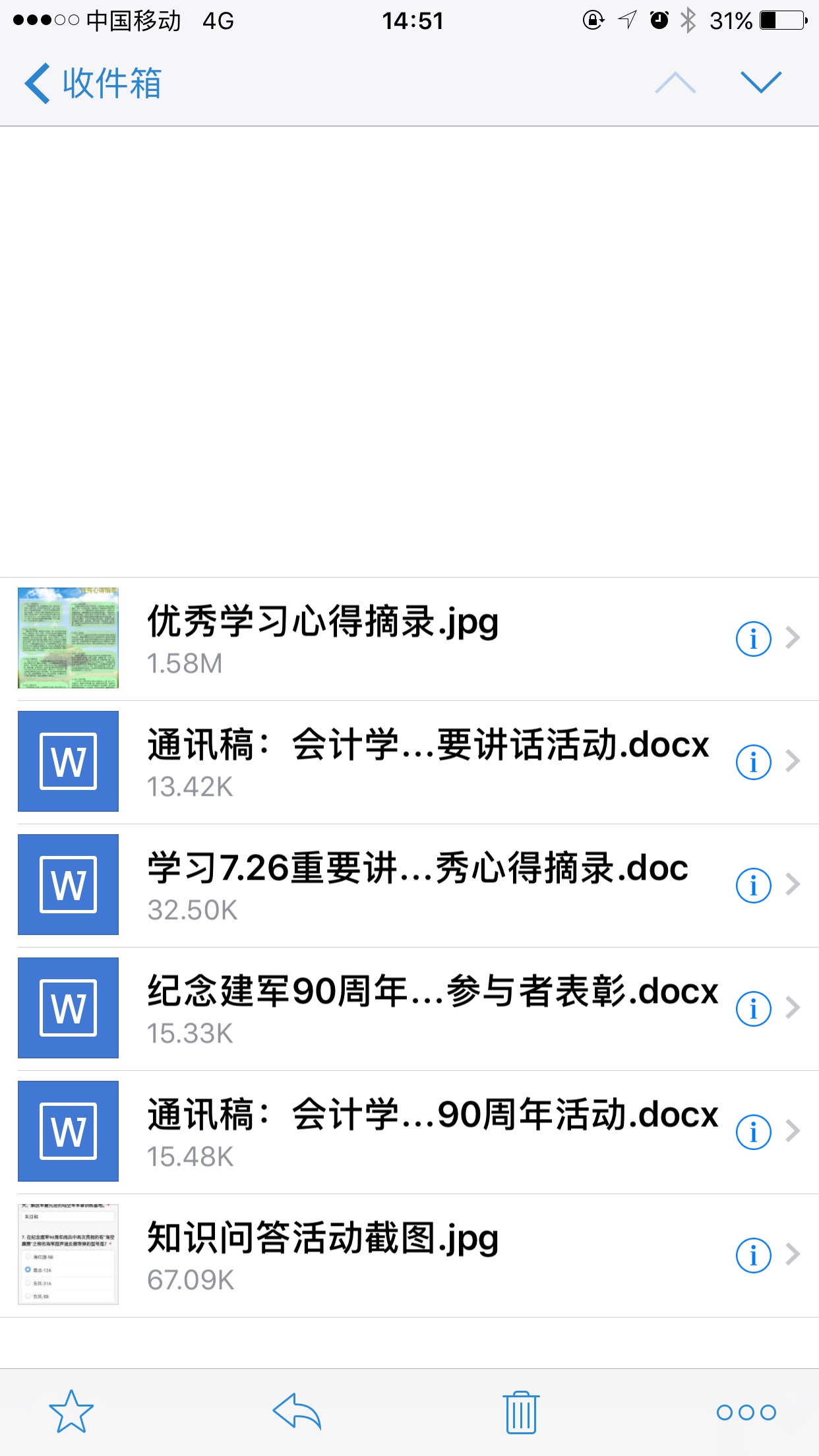The height and width of the screenshot is (1456, 819).
Task: Show info for the 15.48K docx file
Action: [x=753, y=1132]
